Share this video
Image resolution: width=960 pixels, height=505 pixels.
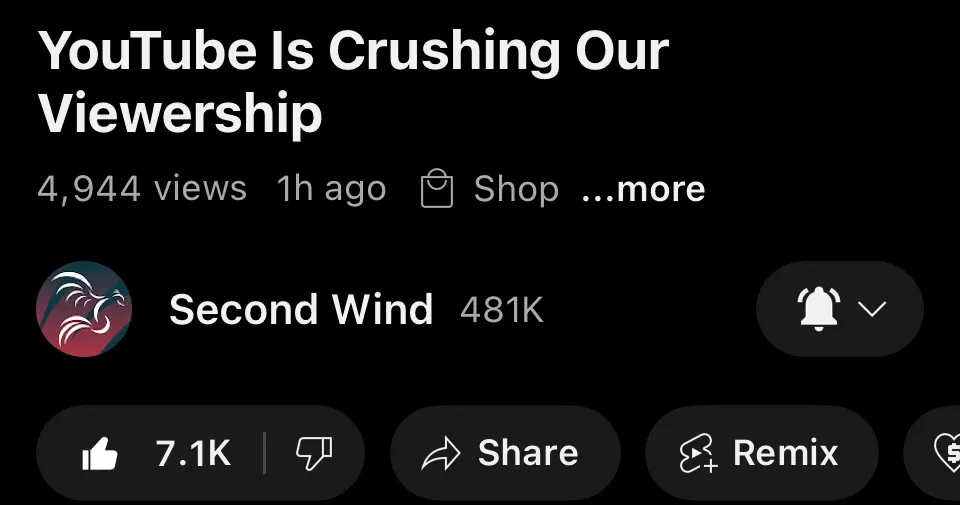tap(505, 453)
